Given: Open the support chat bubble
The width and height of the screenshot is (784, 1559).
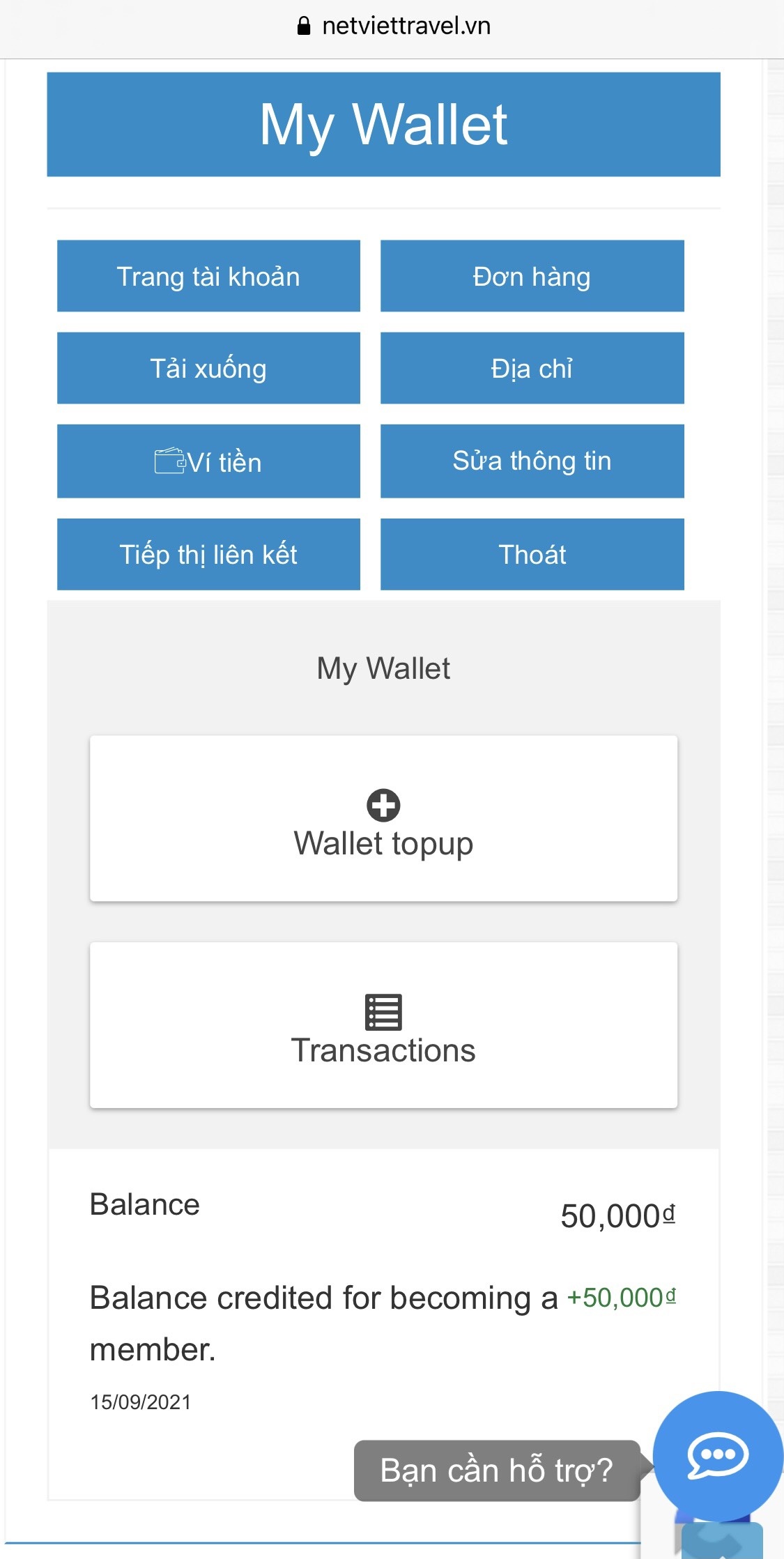Looking at the screenshot, I should (x=717, y=1454).
